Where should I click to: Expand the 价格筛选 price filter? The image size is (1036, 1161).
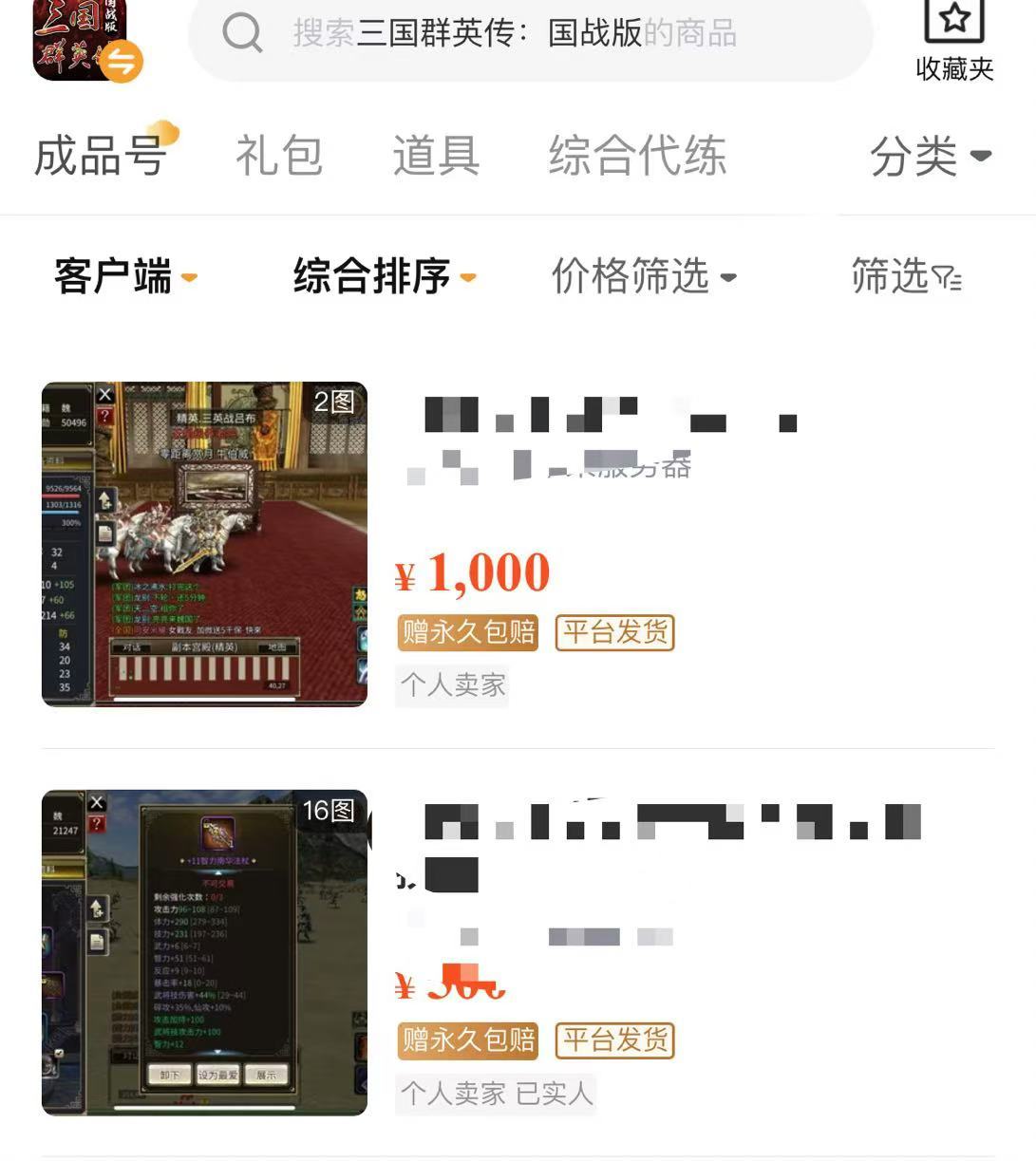(x=643, y=277)
